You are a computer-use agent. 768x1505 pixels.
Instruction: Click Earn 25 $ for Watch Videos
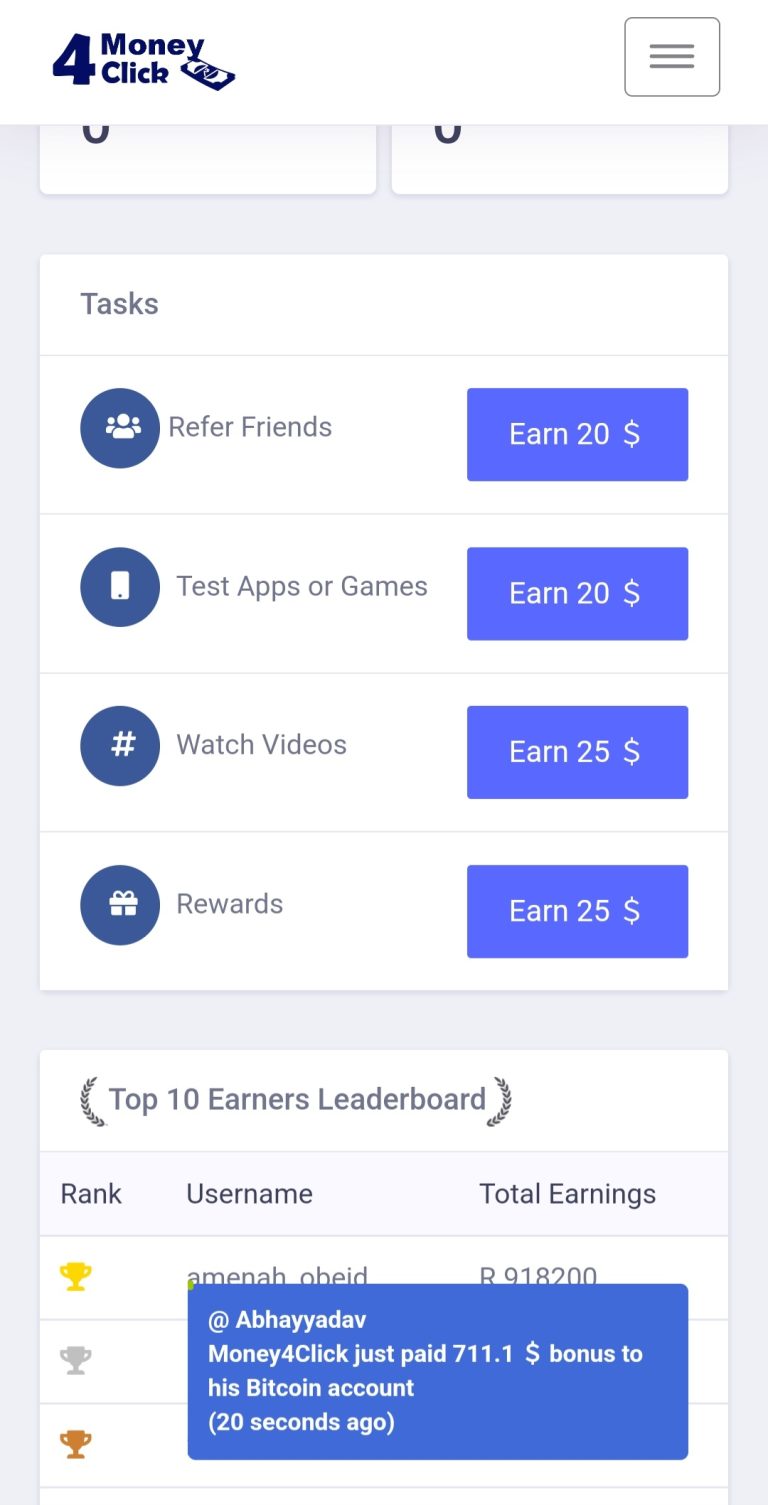577,752
